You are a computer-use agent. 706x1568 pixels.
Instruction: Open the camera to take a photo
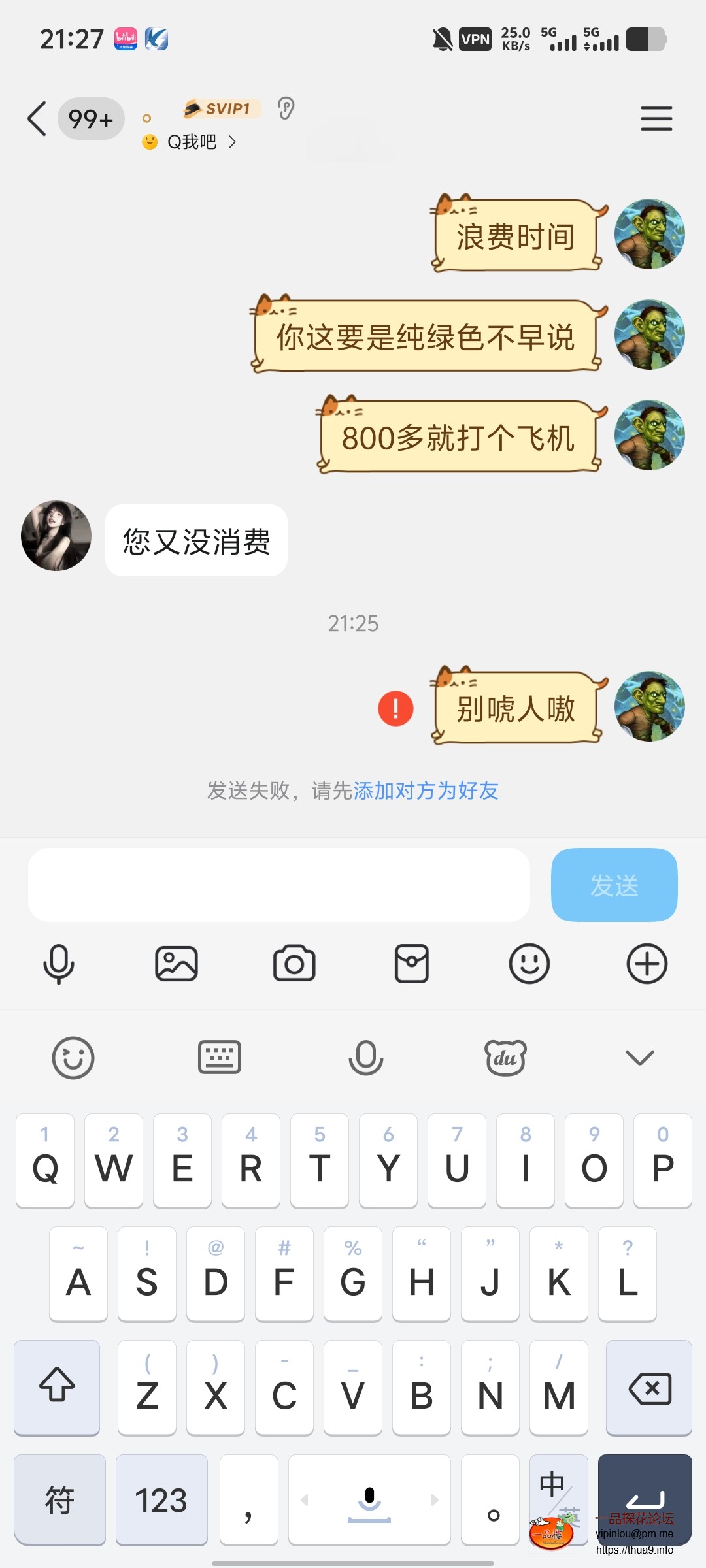pyautogui.click(x=294, y=964)
